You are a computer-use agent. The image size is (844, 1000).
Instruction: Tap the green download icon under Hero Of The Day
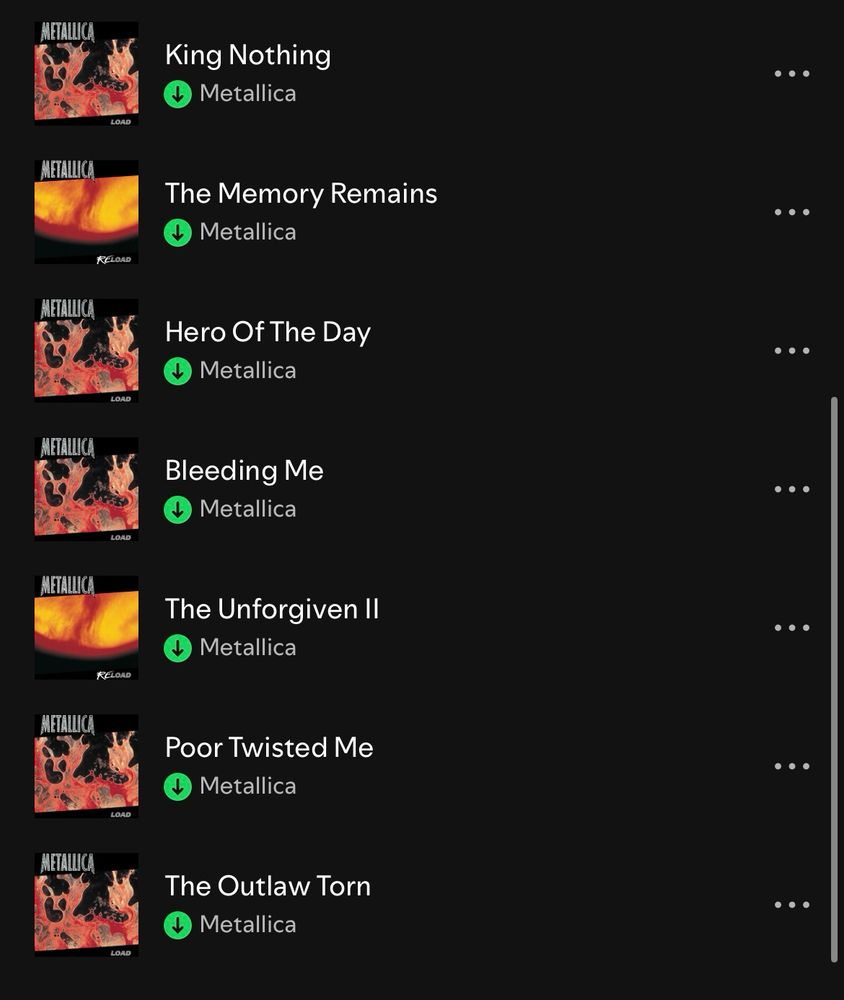[178, 371]
